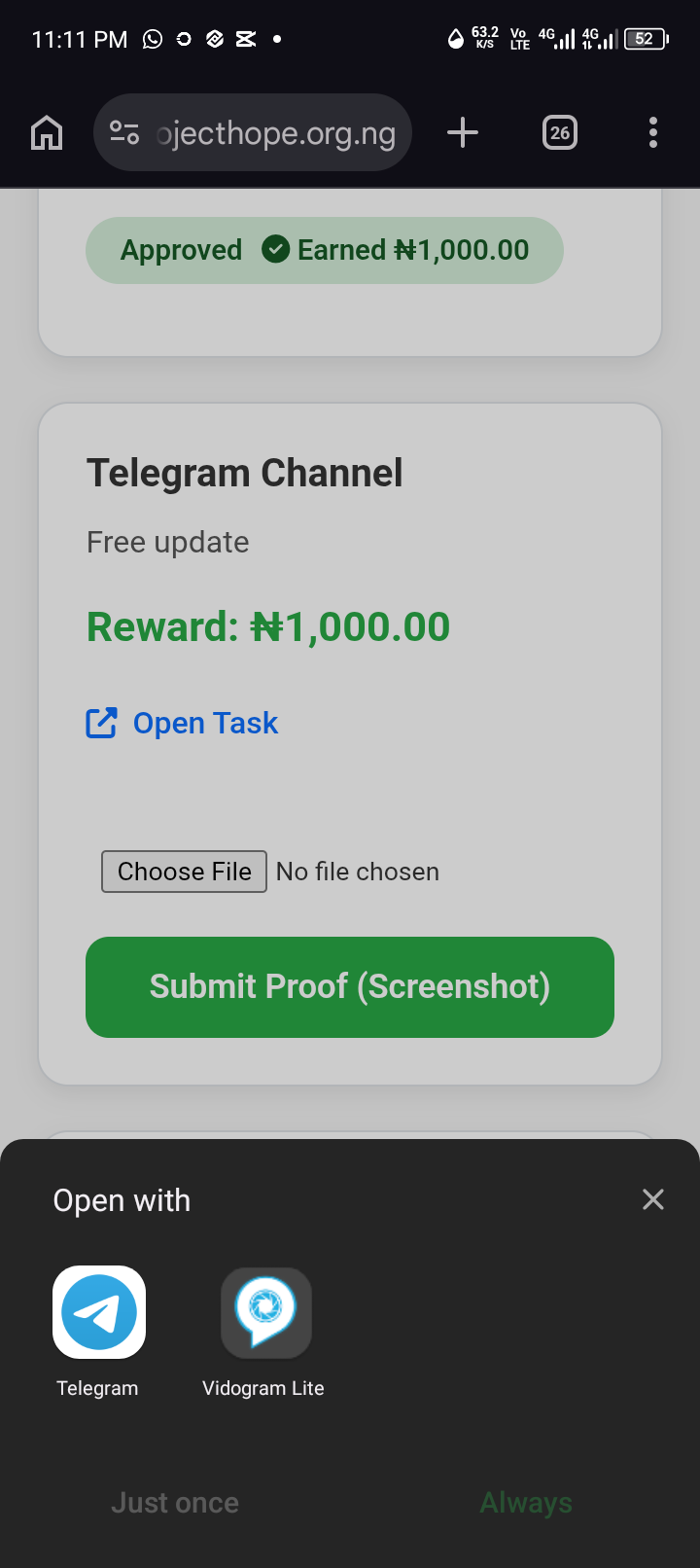Tap Choose File to upload proof
Image resolution: width=700 pixels, height=1568 pixels.
[184, 872]
